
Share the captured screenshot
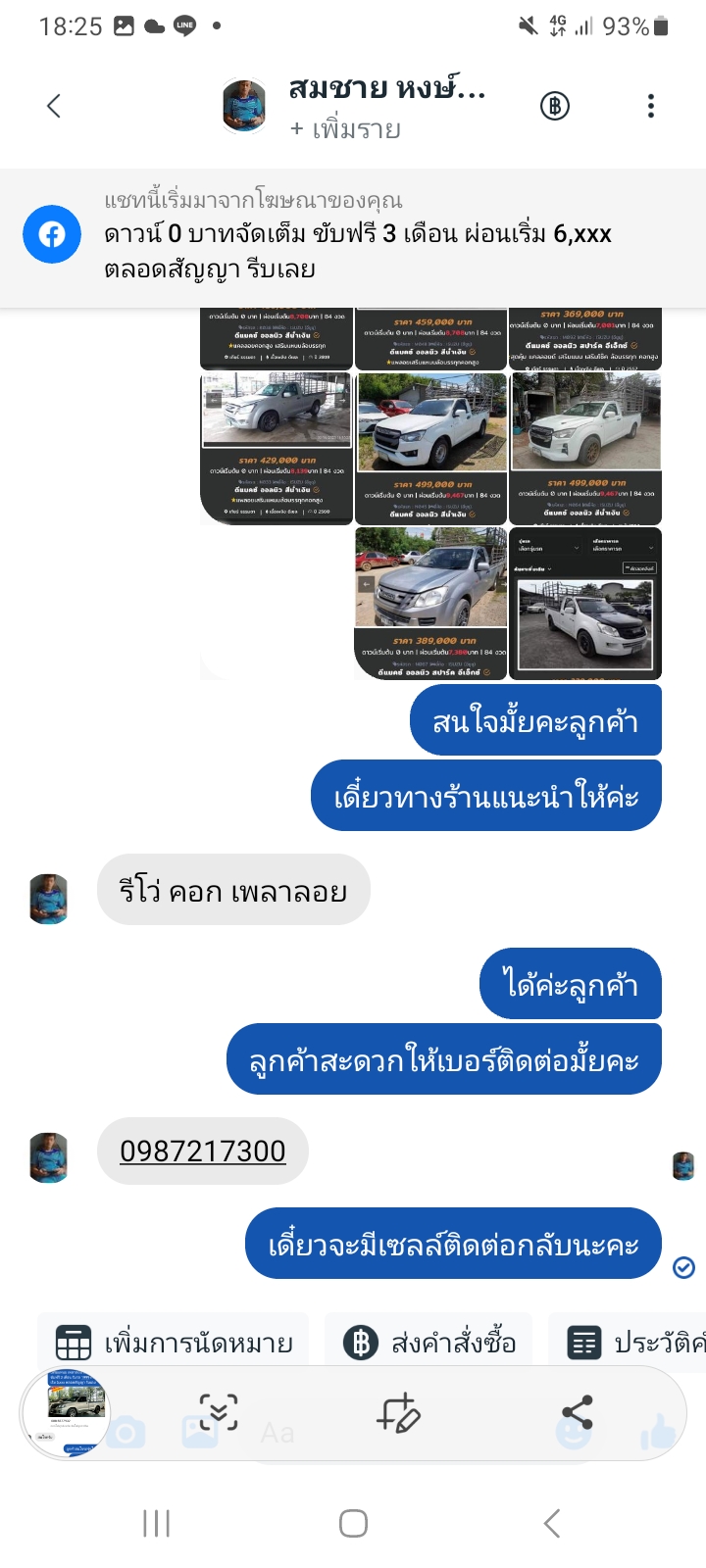point(578,1412)
